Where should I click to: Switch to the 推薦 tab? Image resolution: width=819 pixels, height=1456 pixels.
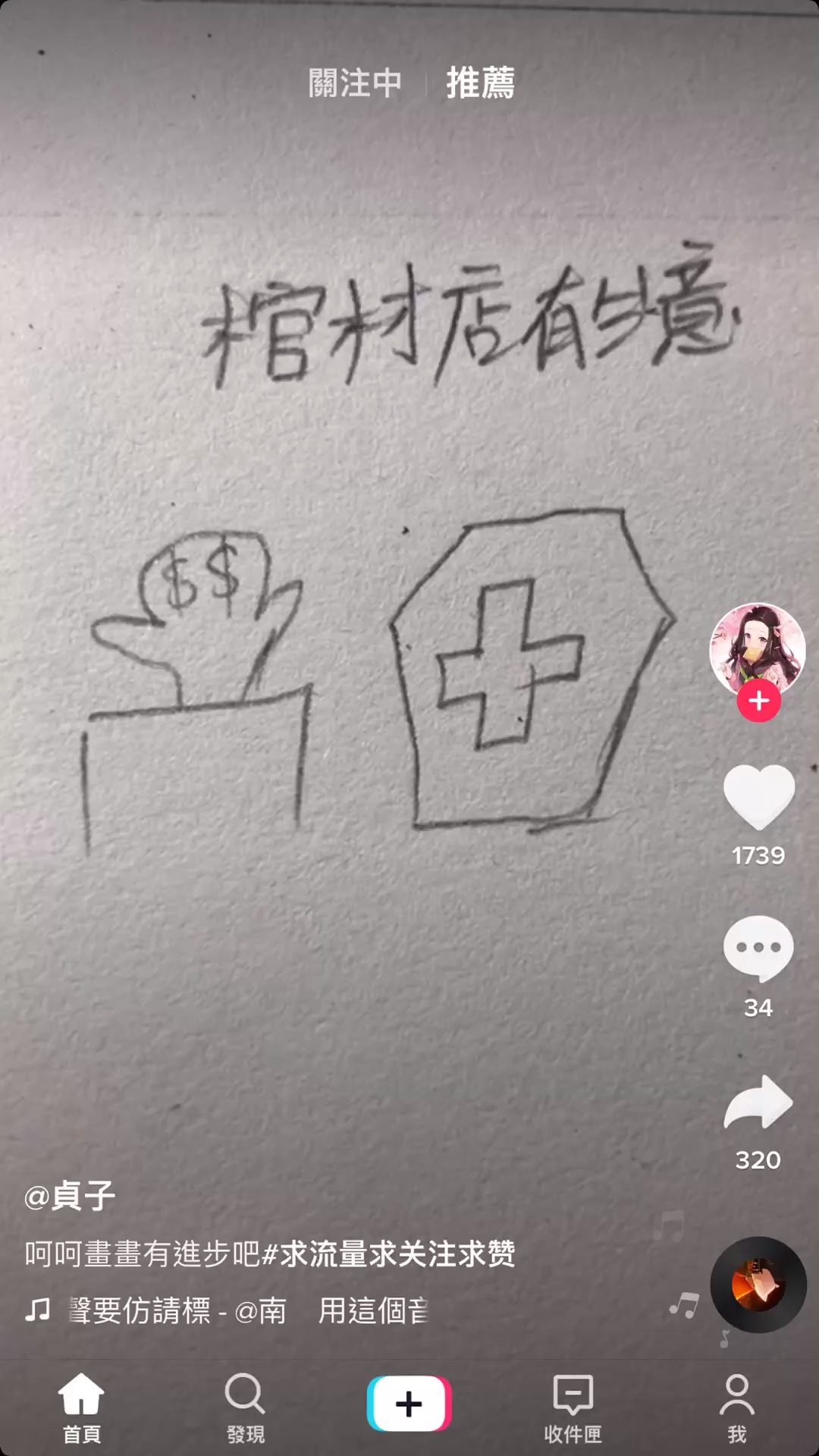(x=480, y=83)
